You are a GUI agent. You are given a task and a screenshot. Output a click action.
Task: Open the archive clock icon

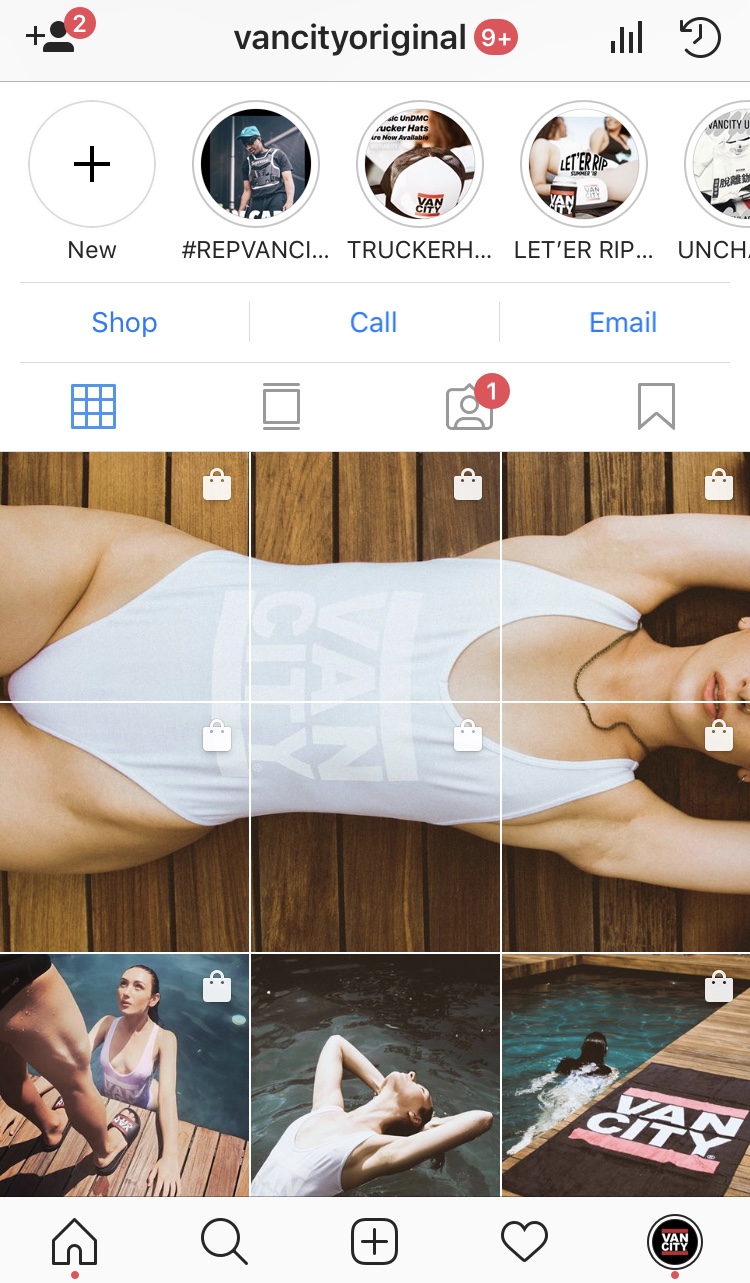click(699, 38)
